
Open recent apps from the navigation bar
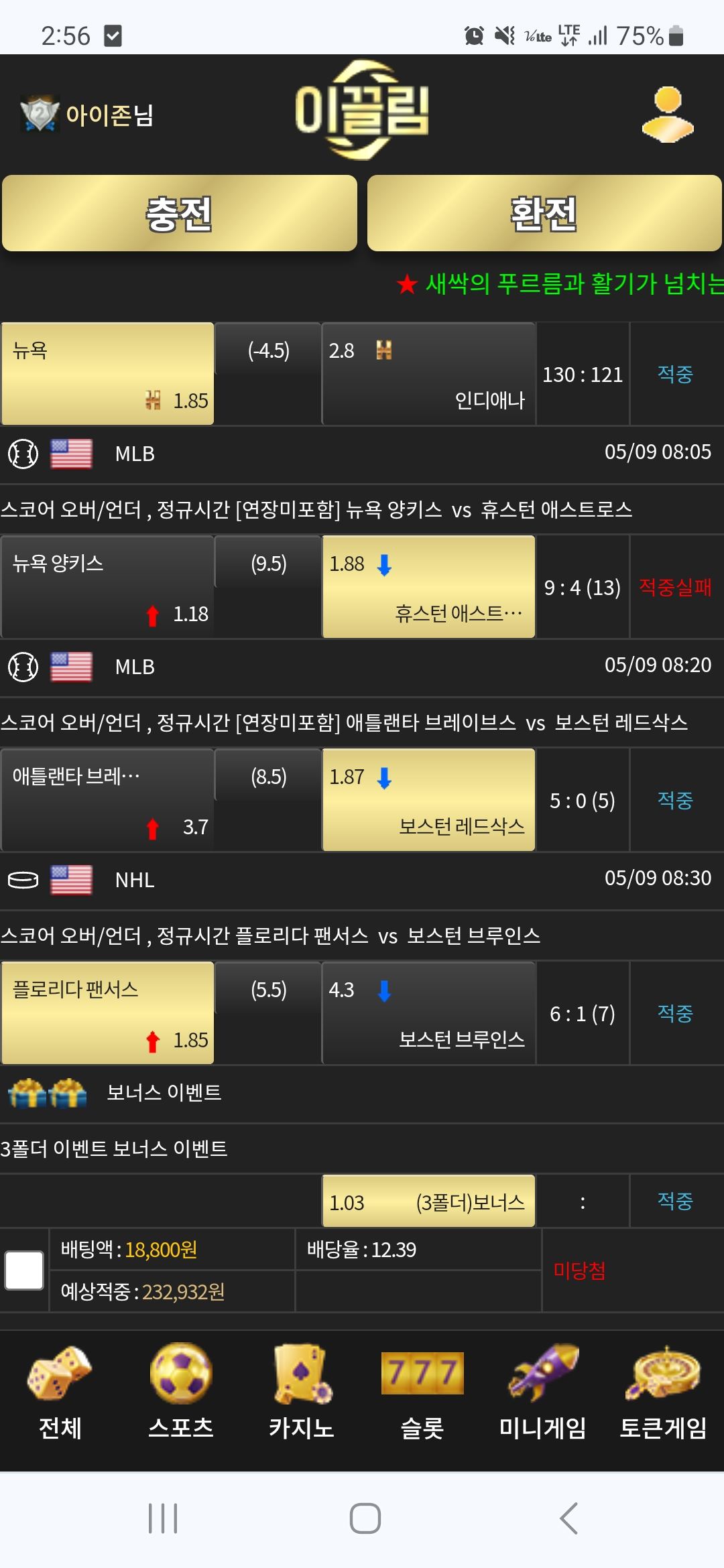[163, 1518]
